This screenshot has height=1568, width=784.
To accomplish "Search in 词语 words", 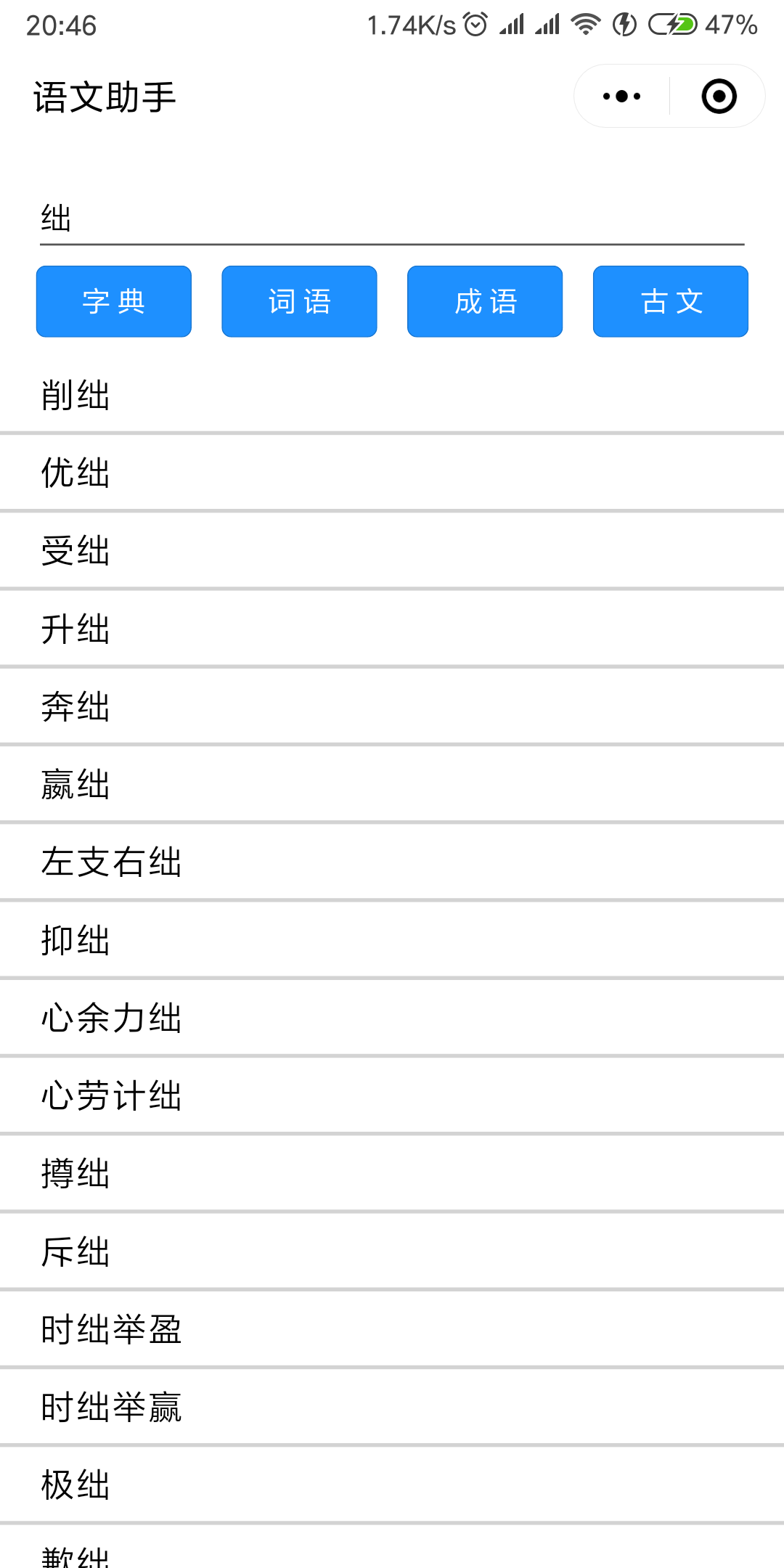I will [299, 301].
